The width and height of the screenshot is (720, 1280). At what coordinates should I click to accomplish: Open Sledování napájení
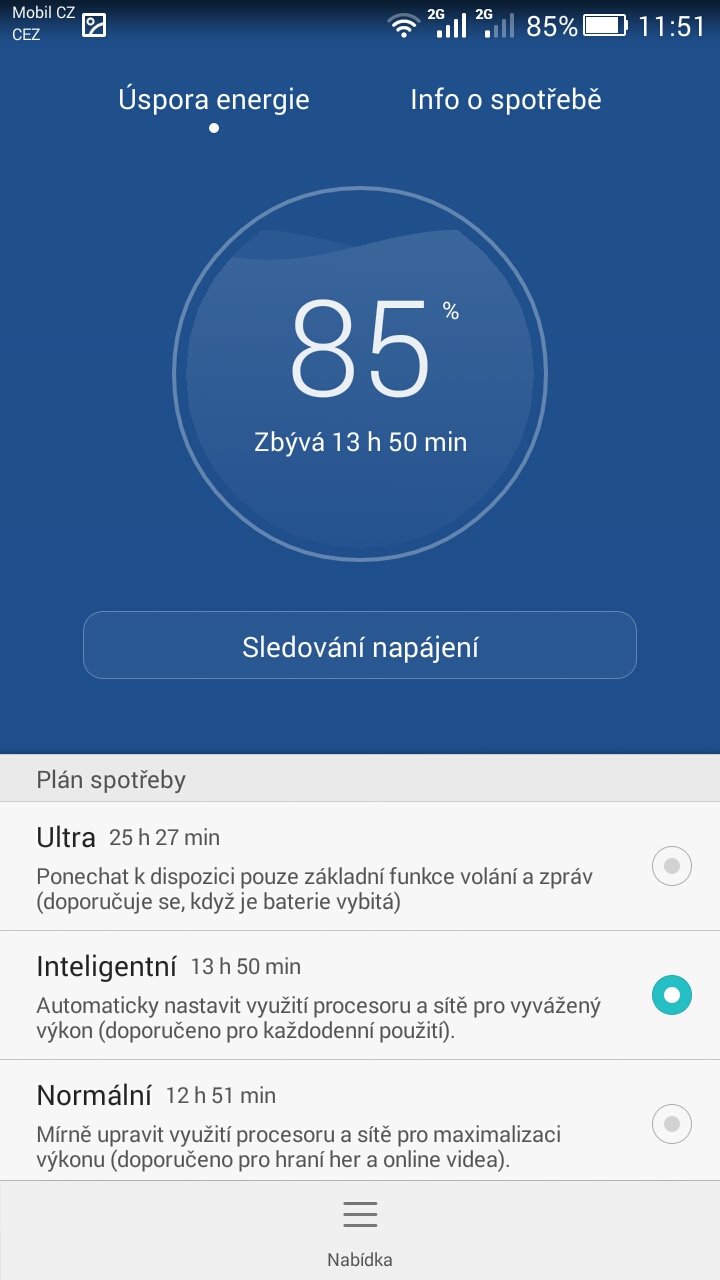[360, 646]
